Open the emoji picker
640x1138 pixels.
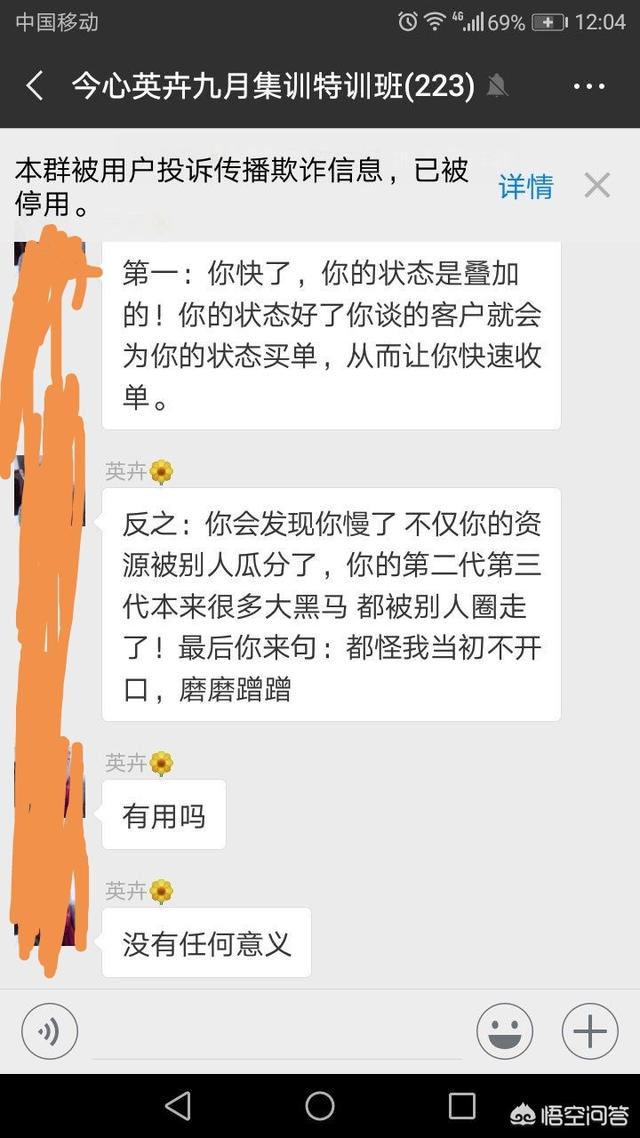click(x=505, y=1031)
